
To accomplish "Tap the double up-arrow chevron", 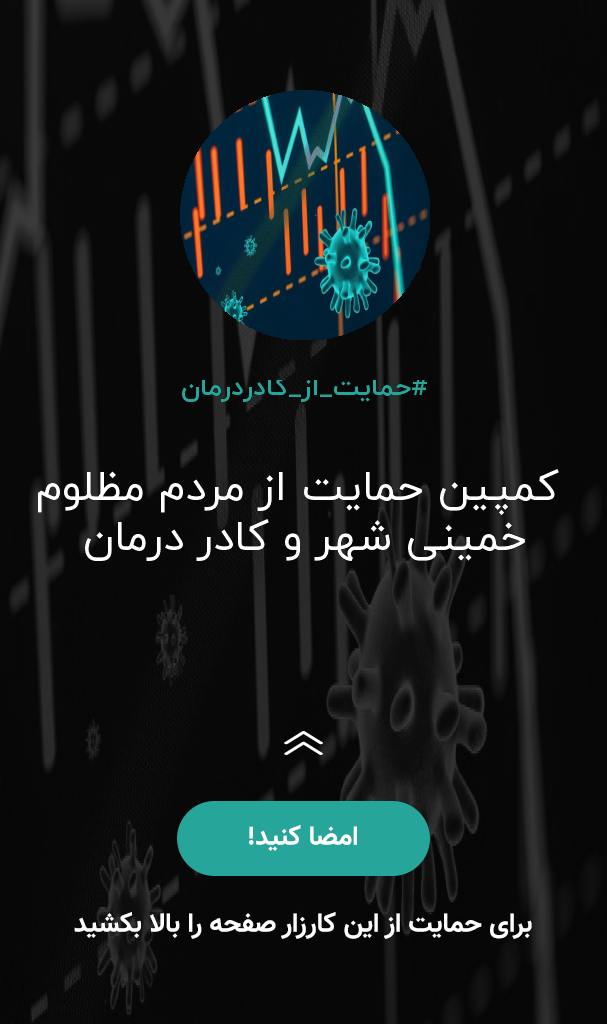I will click(x=304, y=743).
